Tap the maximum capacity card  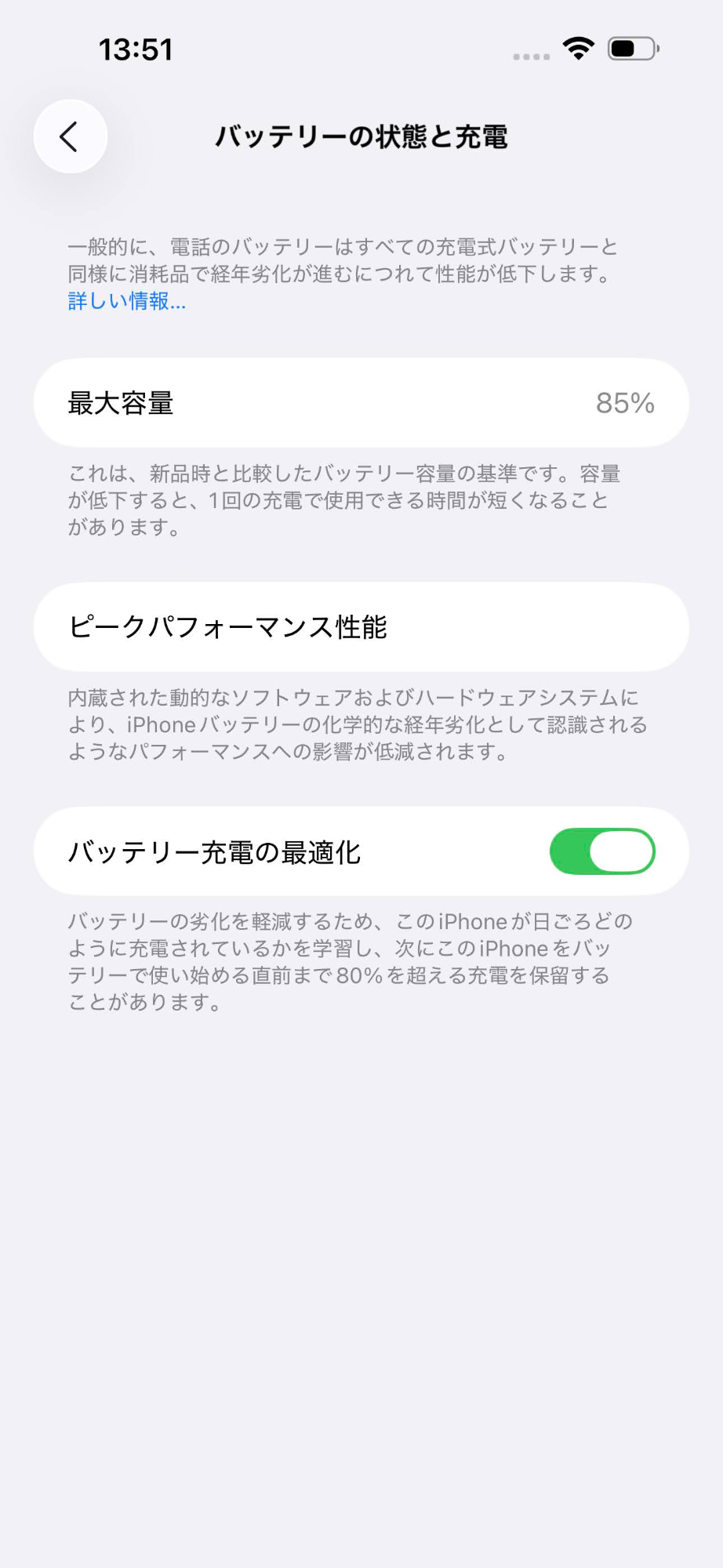click(x=361, y=403)
